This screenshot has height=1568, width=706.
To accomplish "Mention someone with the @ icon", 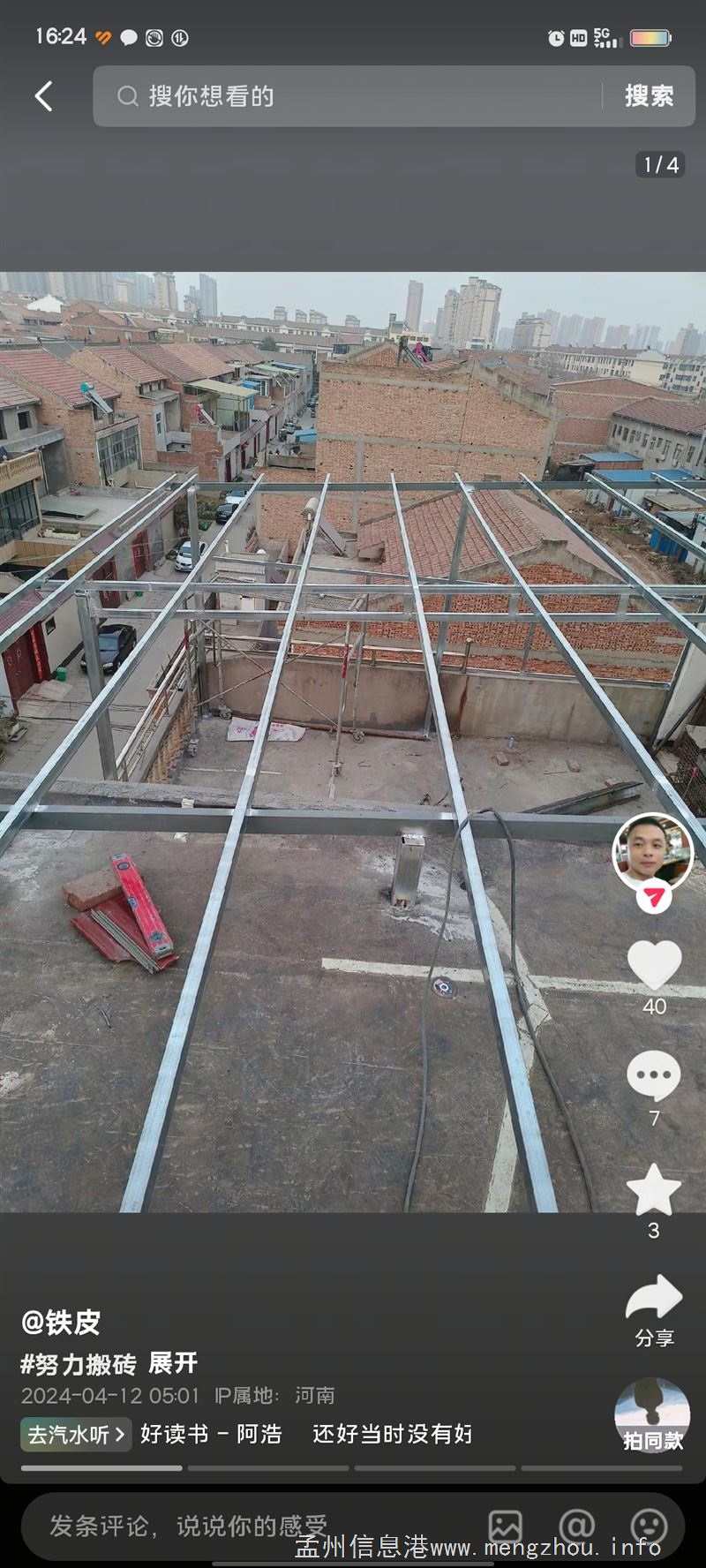I will click(x=576, y=1527).
